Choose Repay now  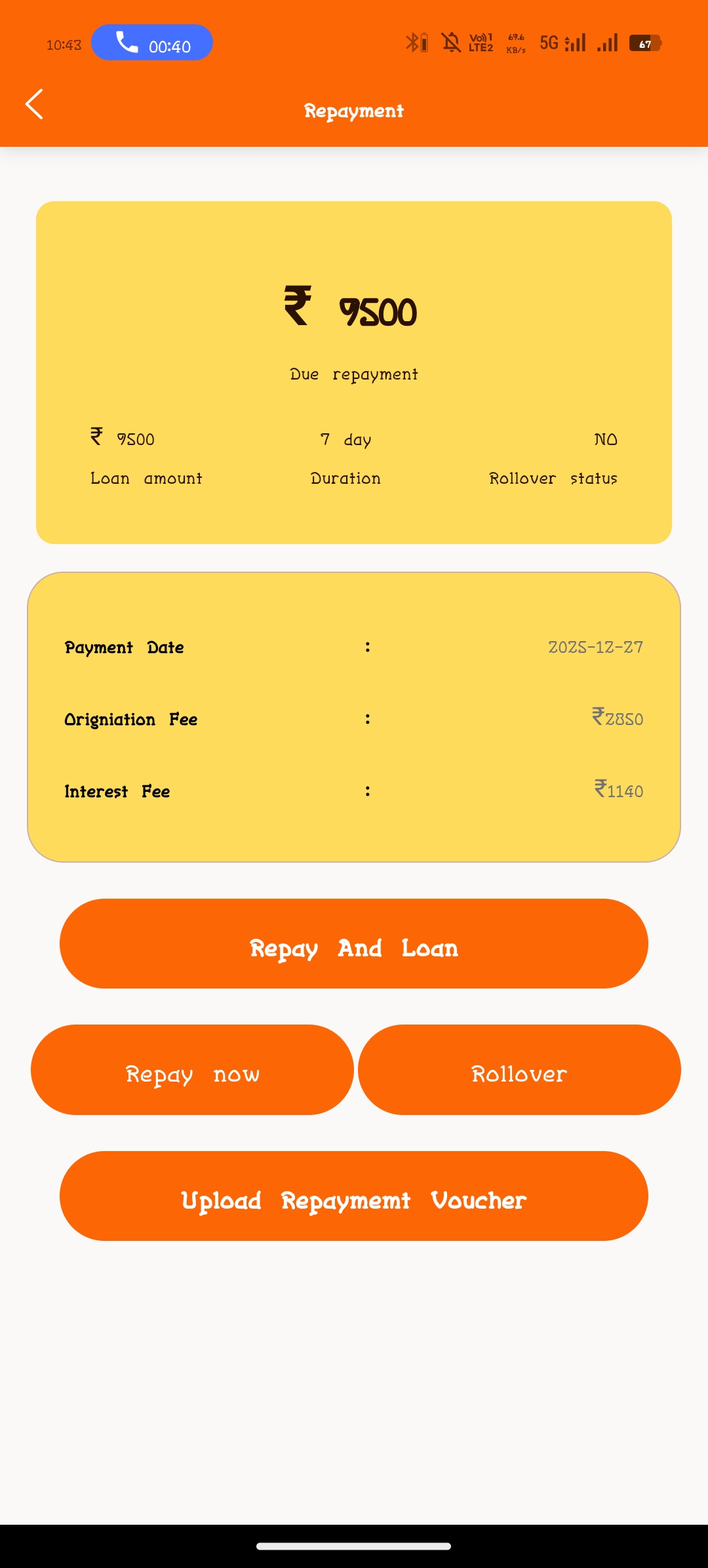click(192, 1070)
